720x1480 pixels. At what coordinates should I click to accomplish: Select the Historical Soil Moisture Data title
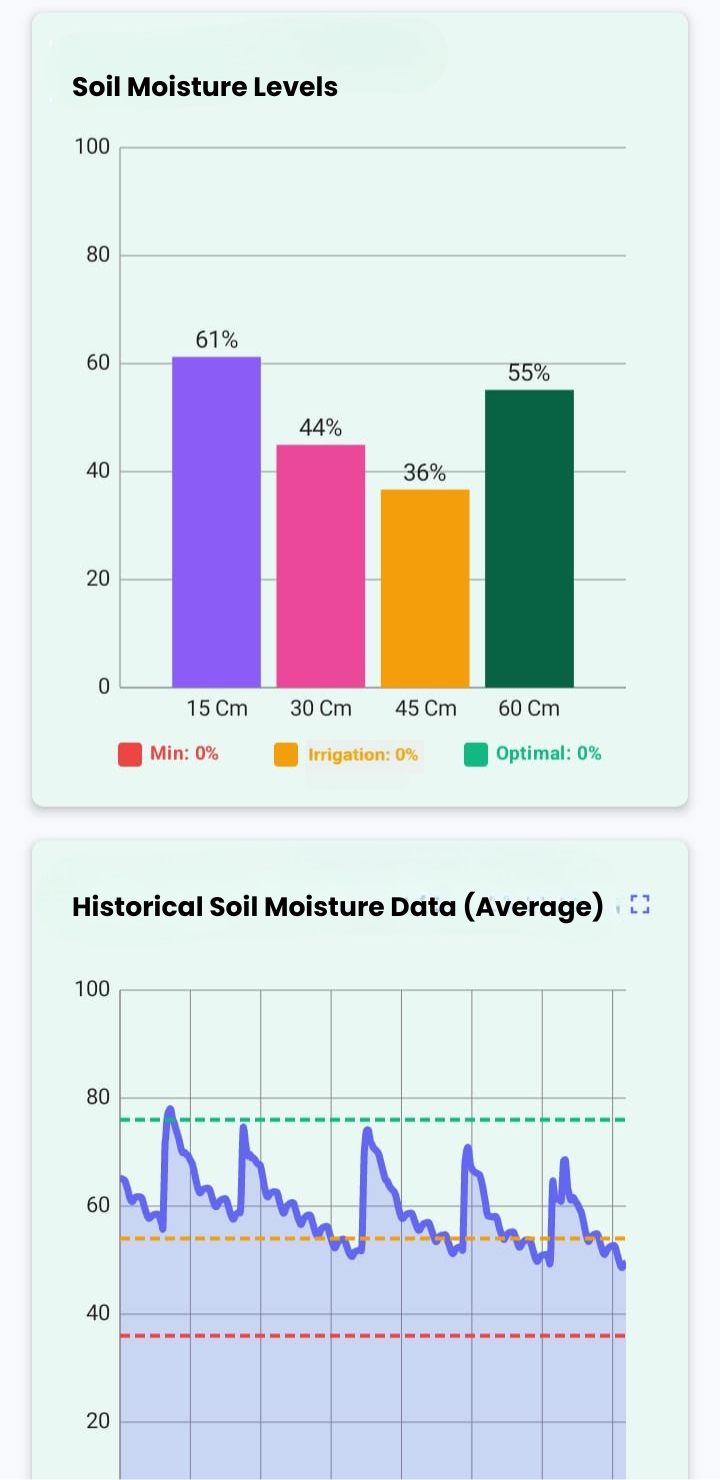(x=338, y=906)
